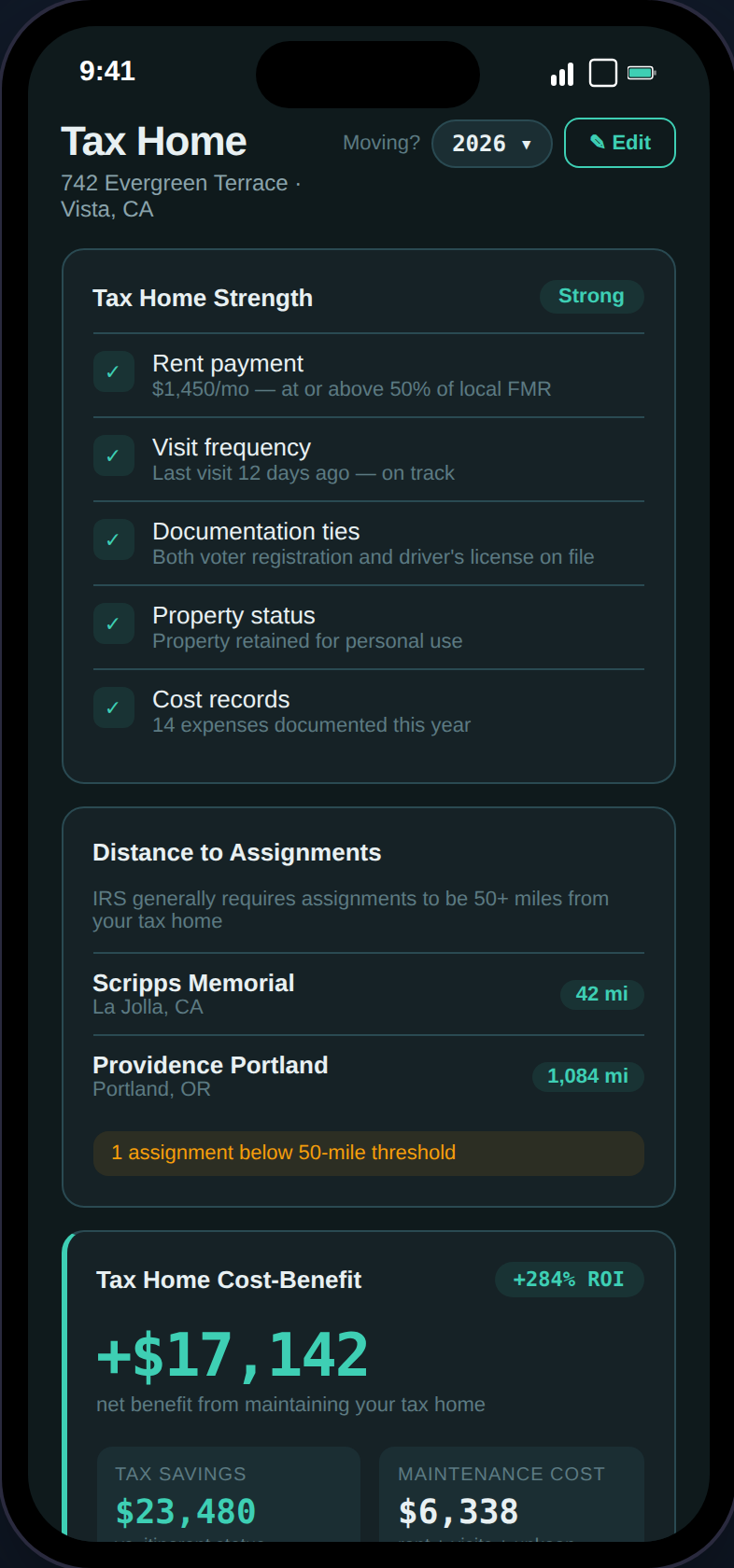Tap the 1,084 mi badge for Providence Portland

[x=588, y=1076]
